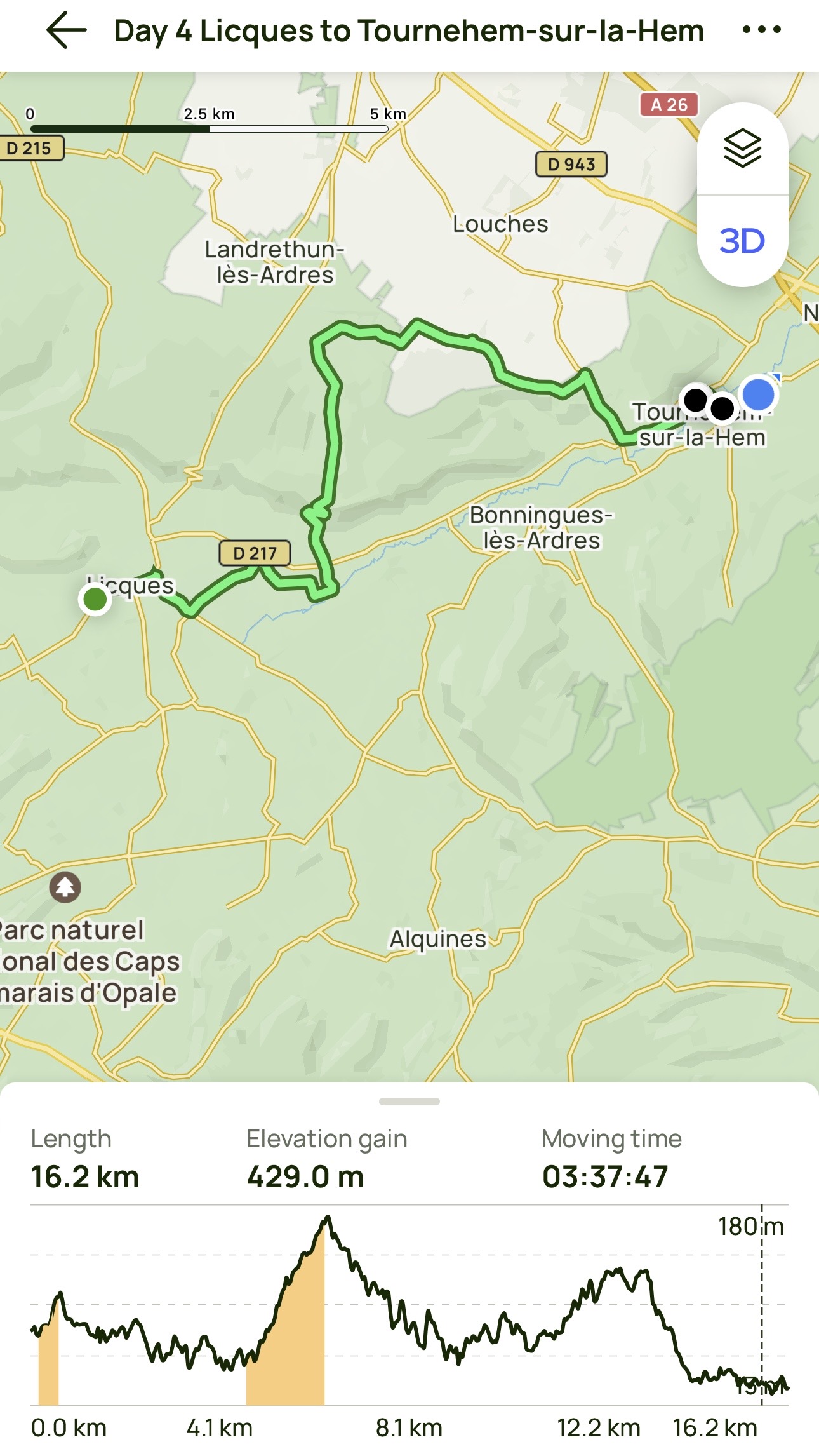
Task: Open the three-dot overflow menu
Action: pos(761,30)
